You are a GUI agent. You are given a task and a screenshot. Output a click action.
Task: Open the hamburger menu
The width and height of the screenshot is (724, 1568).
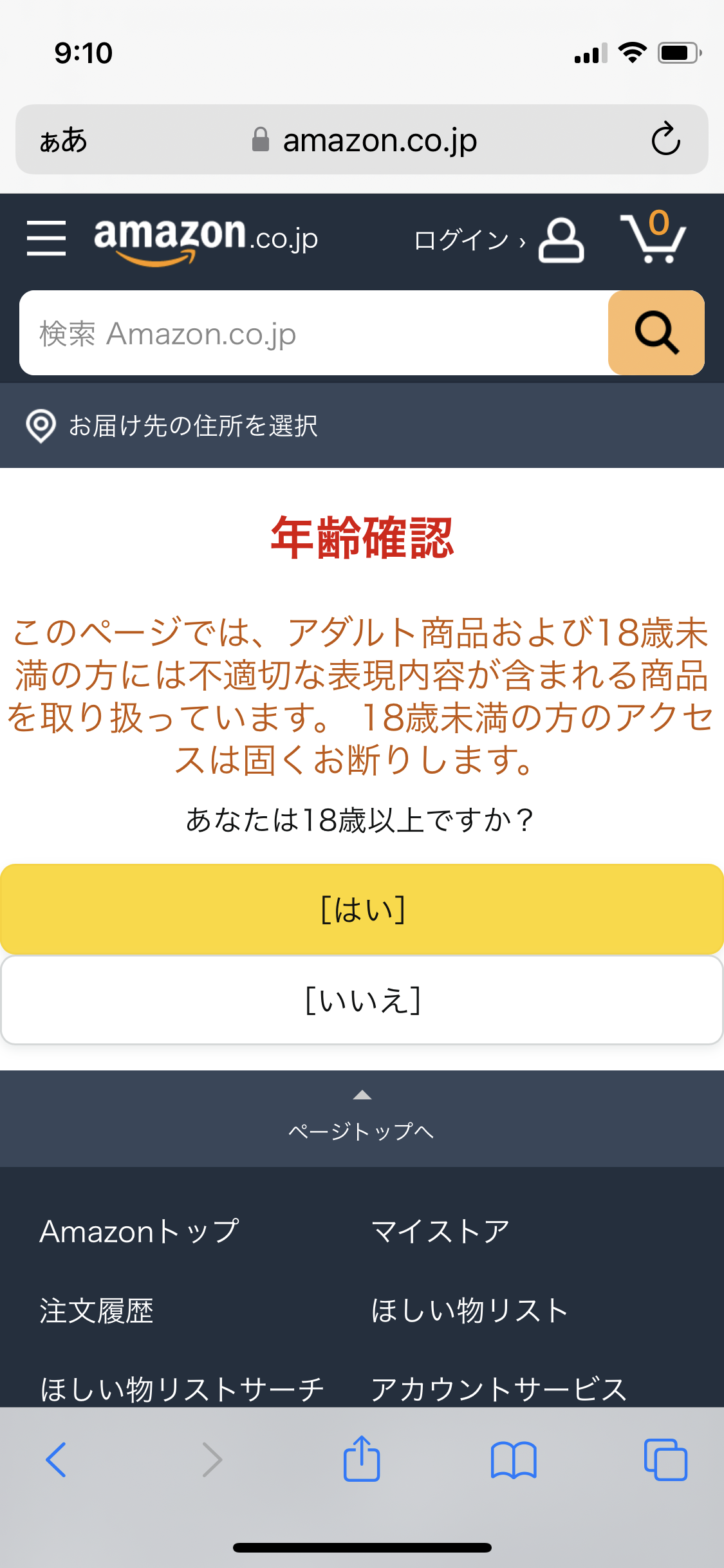point(46,238)
